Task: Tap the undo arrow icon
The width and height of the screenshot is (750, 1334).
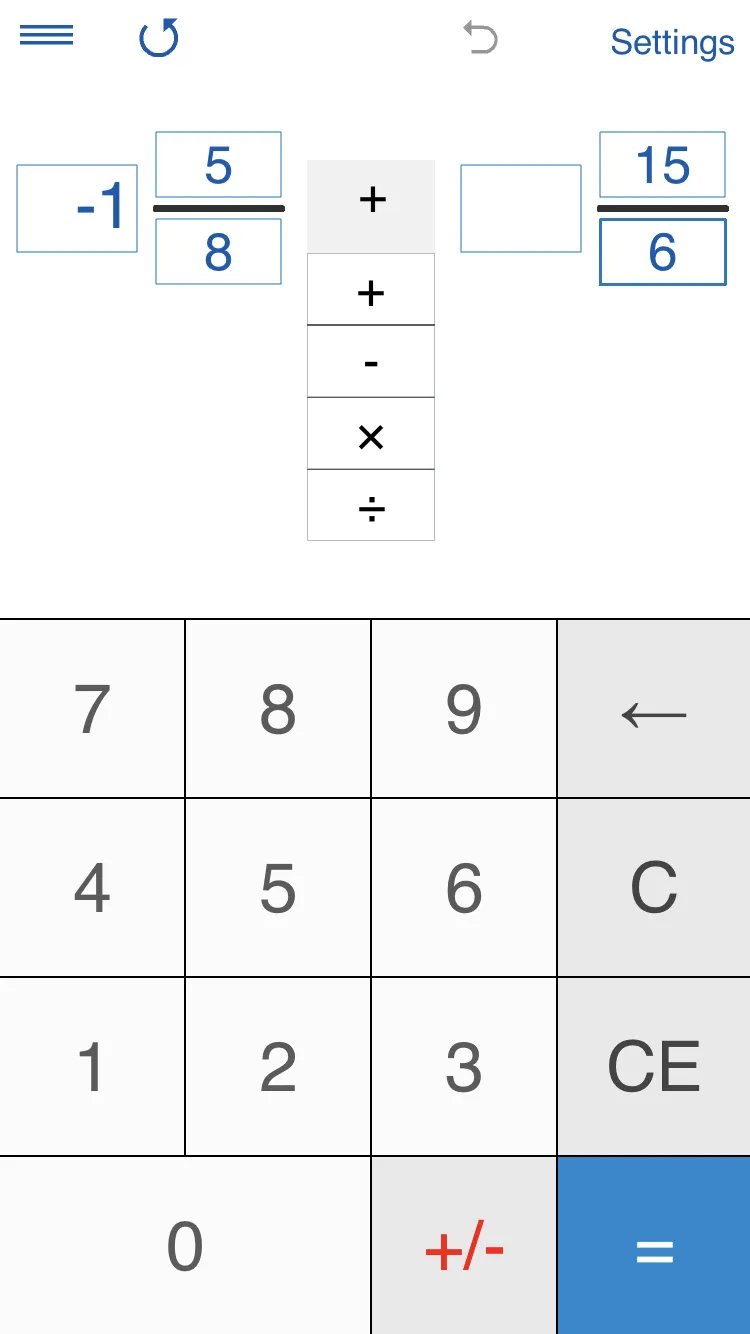Action: [x=480, y=38]
